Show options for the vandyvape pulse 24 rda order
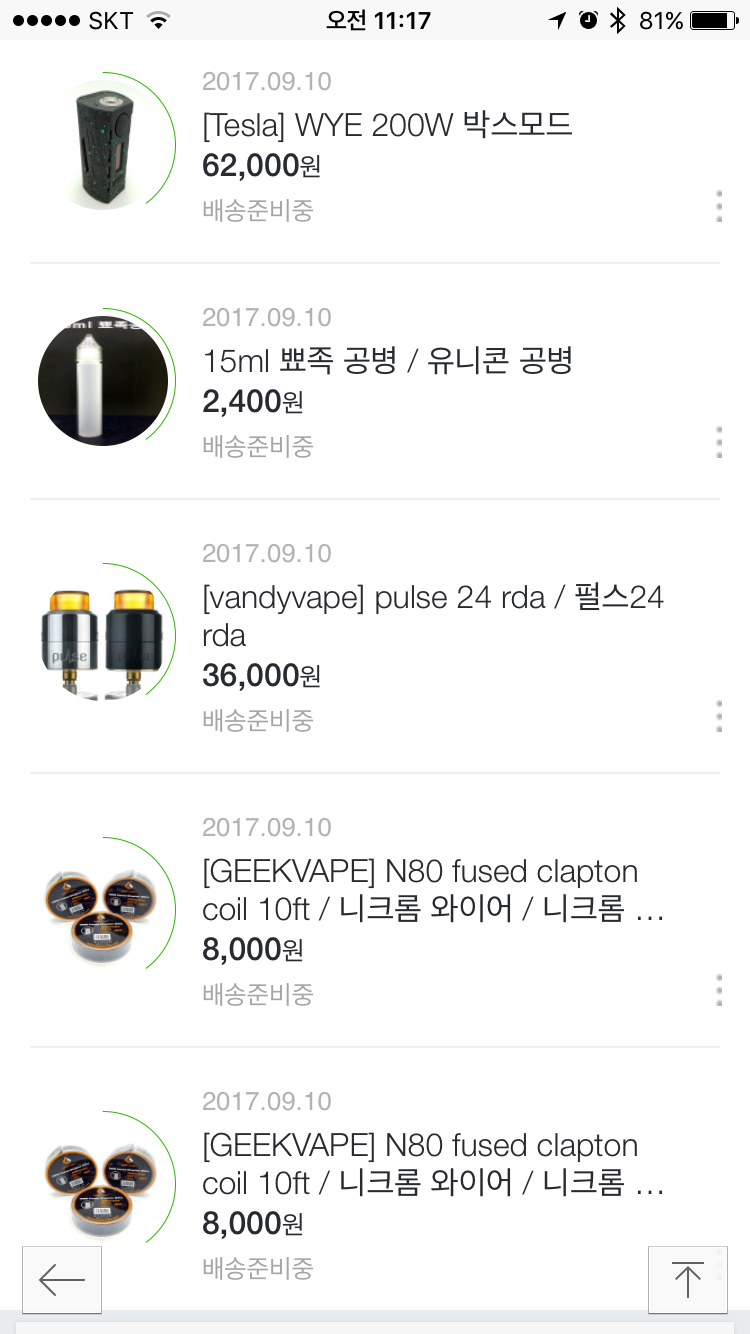Screen dimensions: 750x1334 (719, 716)
